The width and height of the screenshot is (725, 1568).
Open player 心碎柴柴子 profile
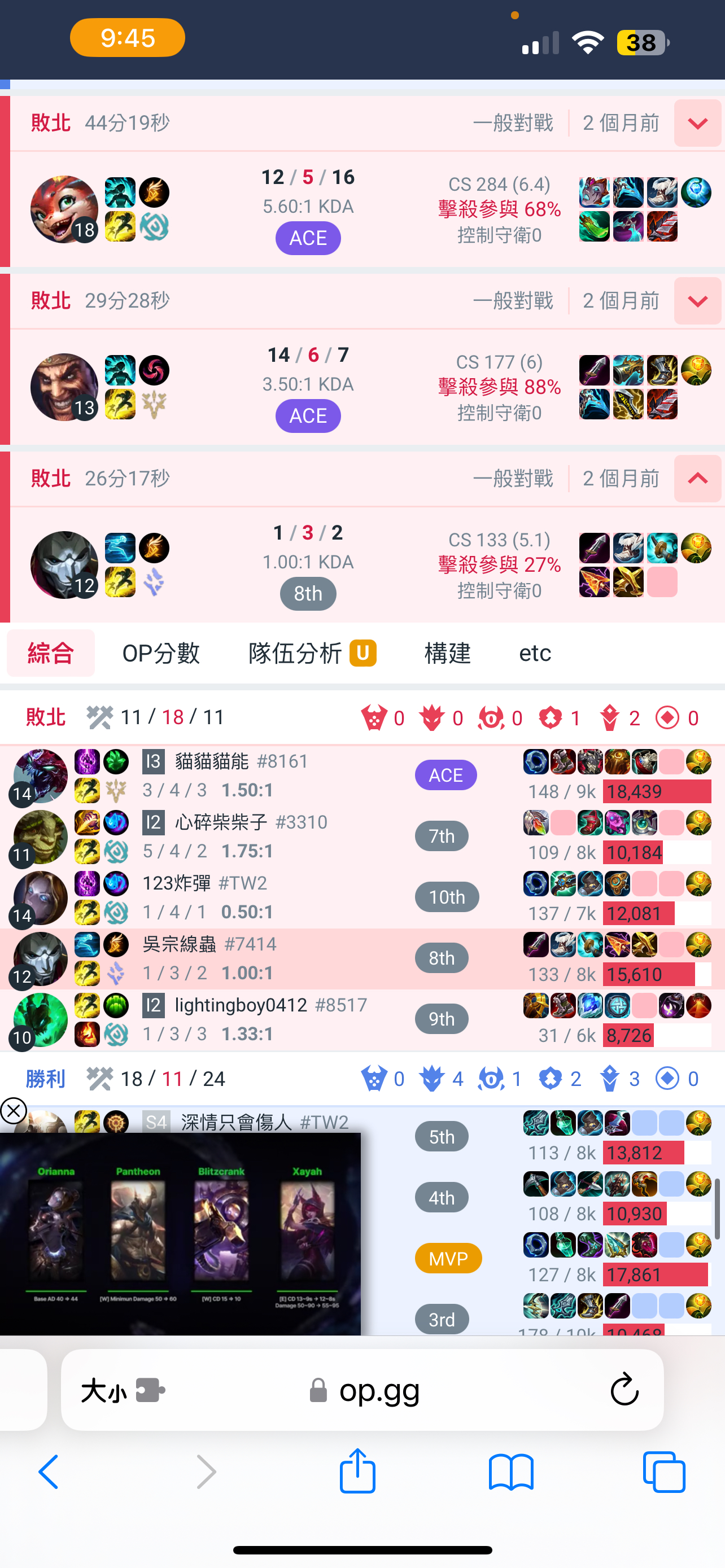pos(220,822)
